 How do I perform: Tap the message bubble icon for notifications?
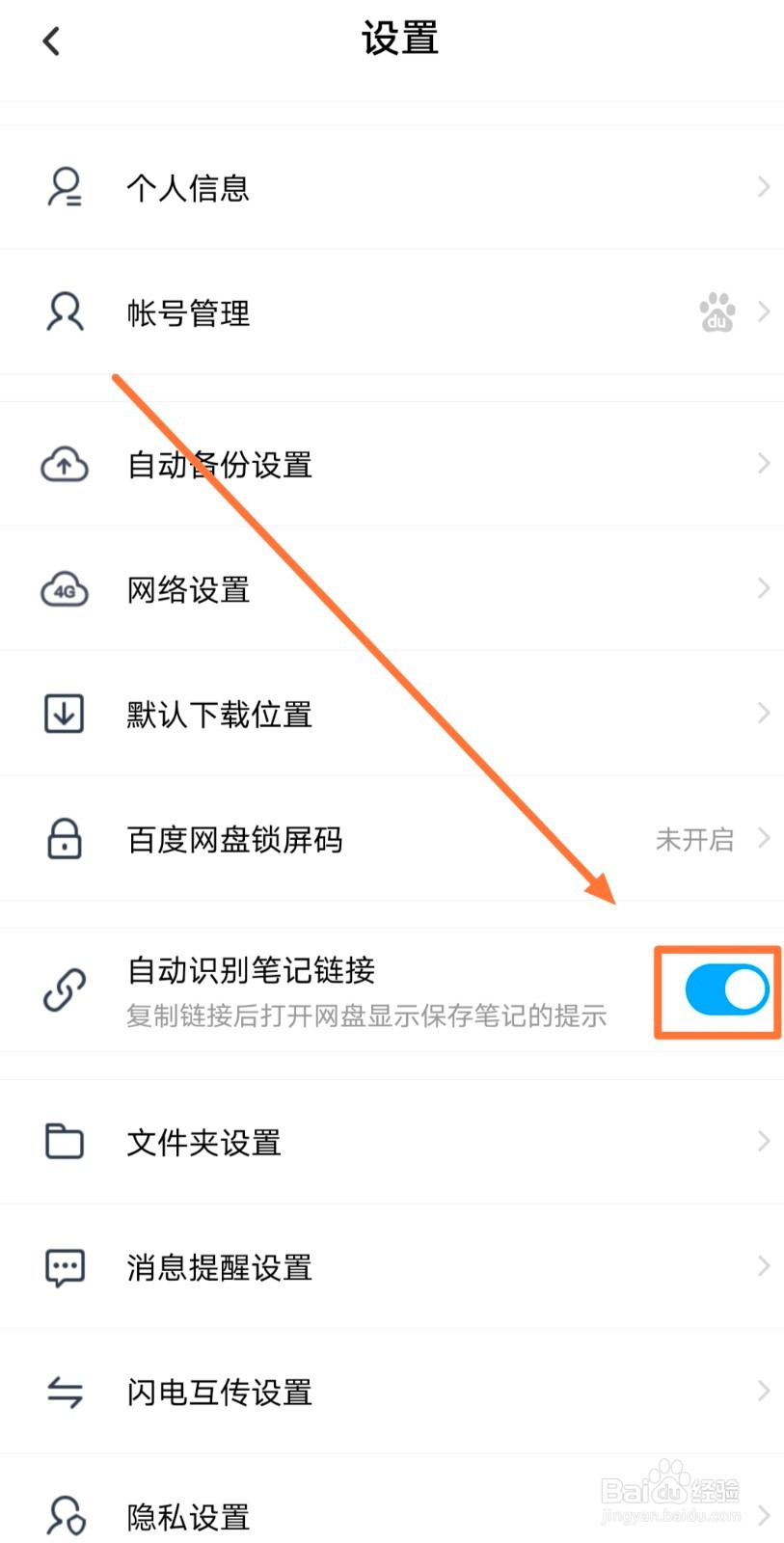coord(64,1266)
